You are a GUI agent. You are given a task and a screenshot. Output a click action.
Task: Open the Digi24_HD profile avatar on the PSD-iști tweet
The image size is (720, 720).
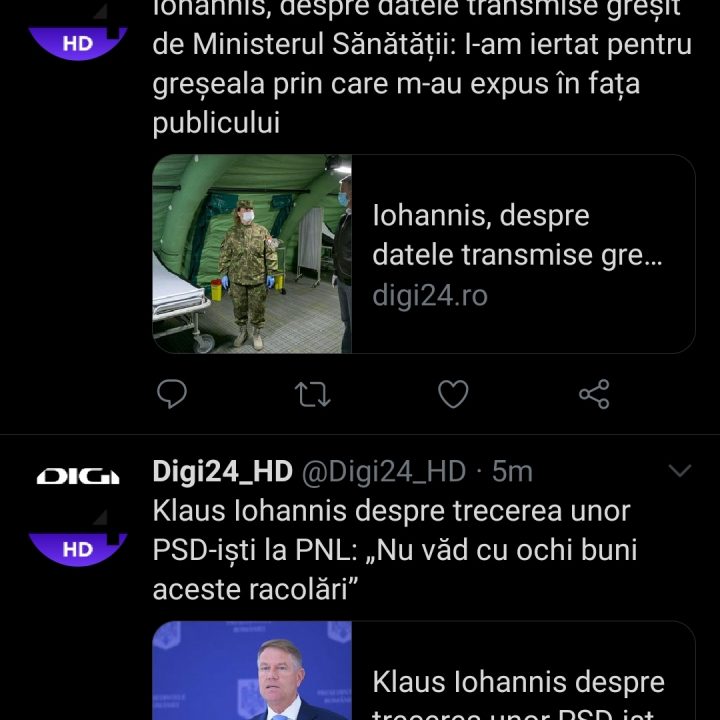[x=78, y=512]
